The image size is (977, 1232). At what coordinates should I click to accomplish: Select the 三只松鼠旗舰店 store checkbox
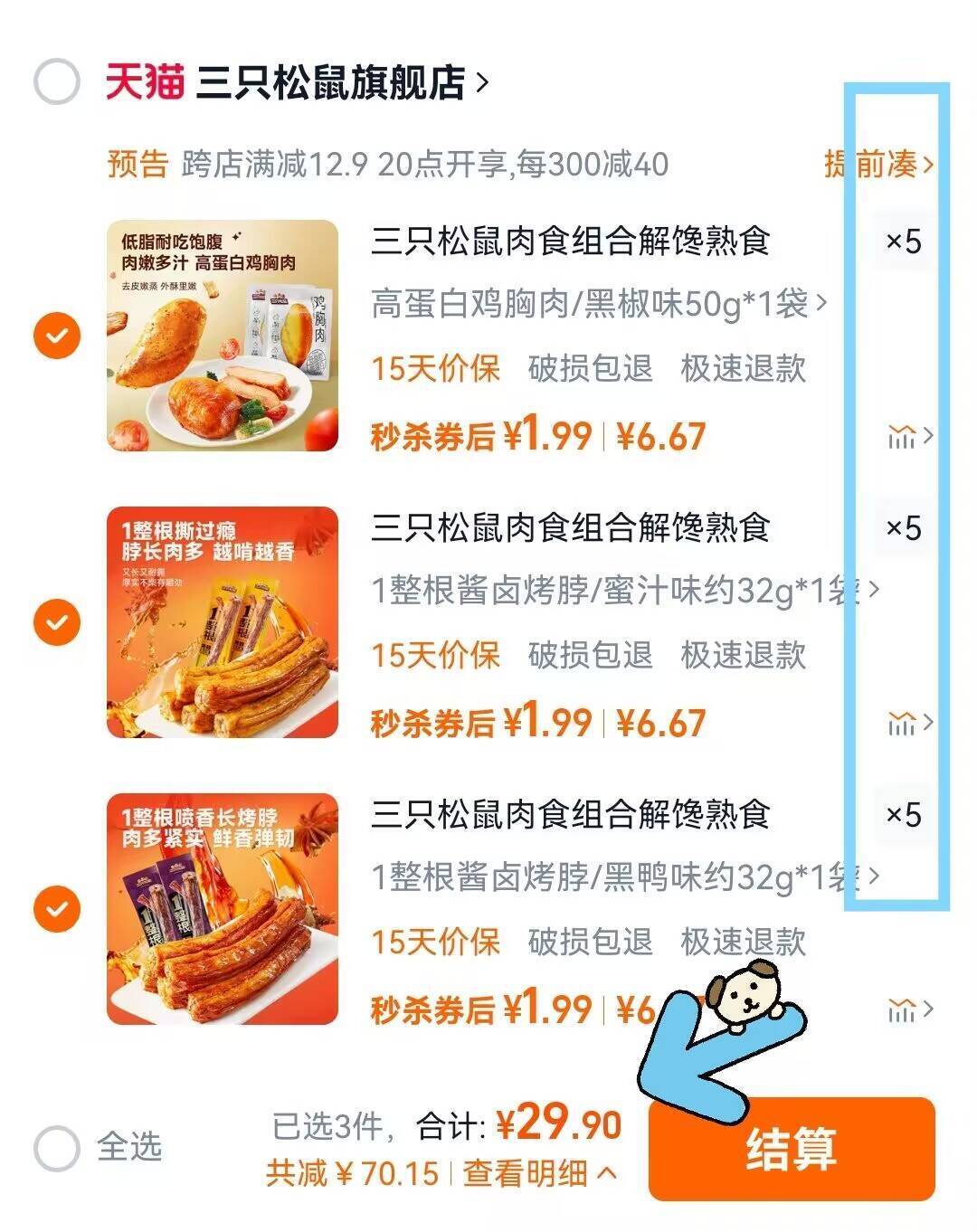56,82
